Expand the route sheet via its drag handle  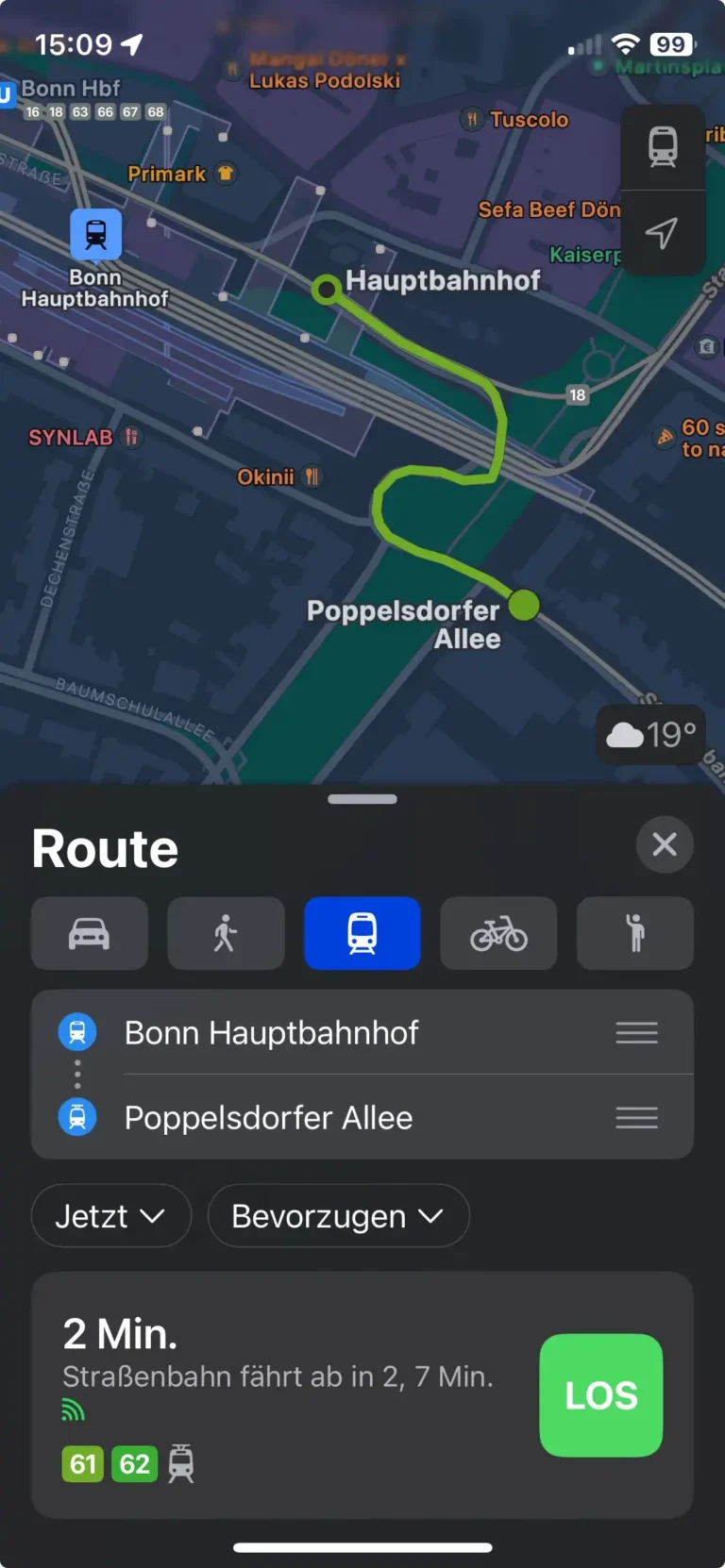pos(362,798)
